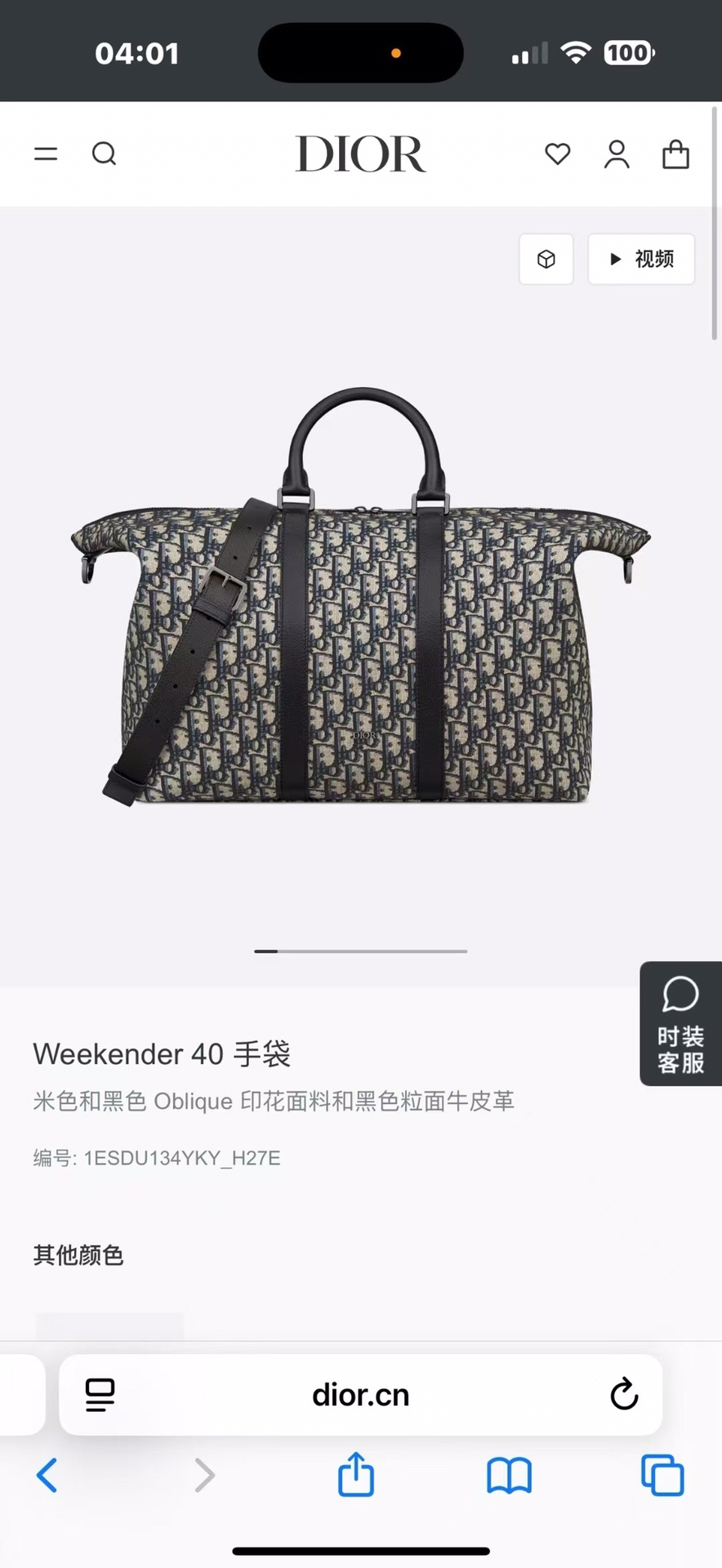This screenshot has height=1568, width=722.
Task: Open Safari bookmarks
Action: tap(509, 1476)
